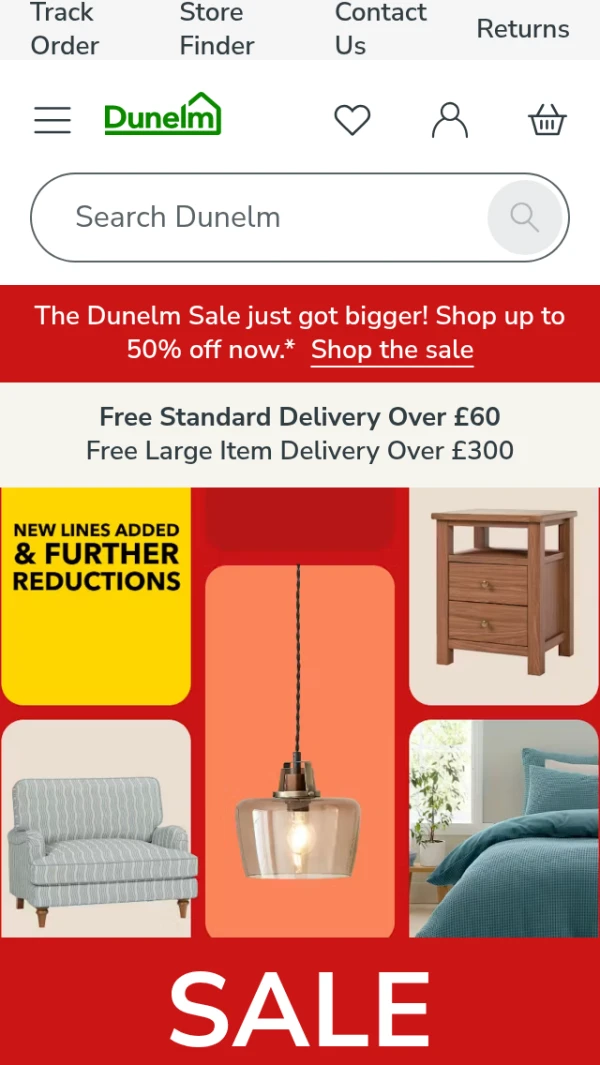Tap the Dunelm logo to go home
Image resolution: width=600 pixels, height=1065 pixels.
(163, 114)
